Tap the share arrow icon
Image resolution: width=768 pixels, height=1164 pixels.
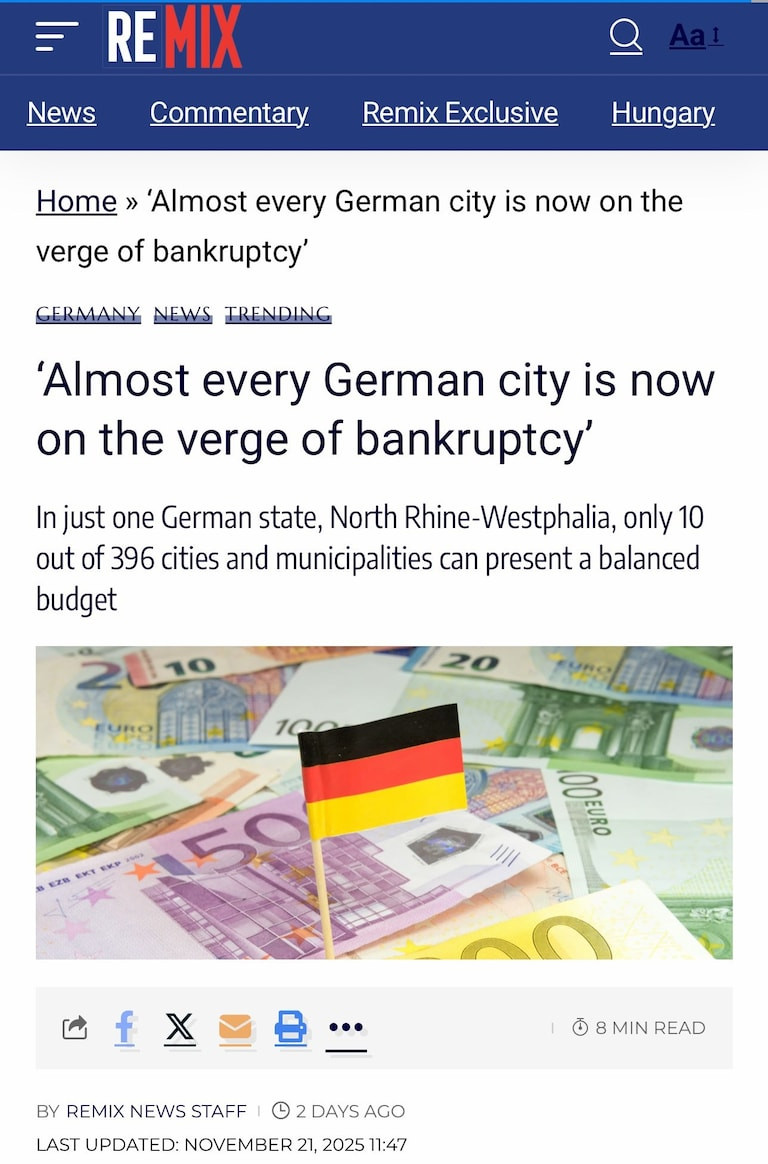[x=75, y=1027]
